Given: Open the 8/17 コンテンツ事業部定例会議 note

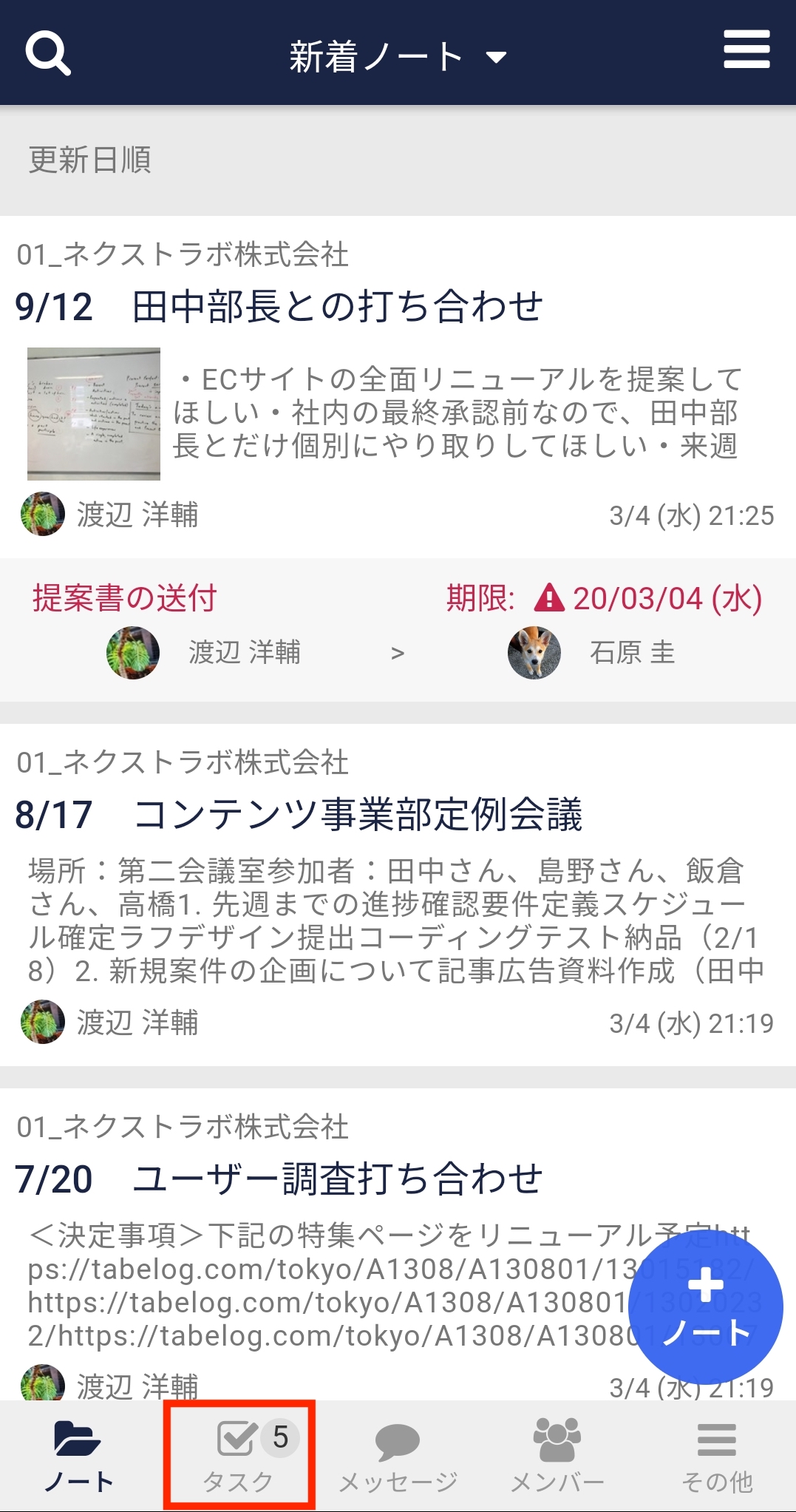Looking at the screenshot, I should [x=358, y=815].
